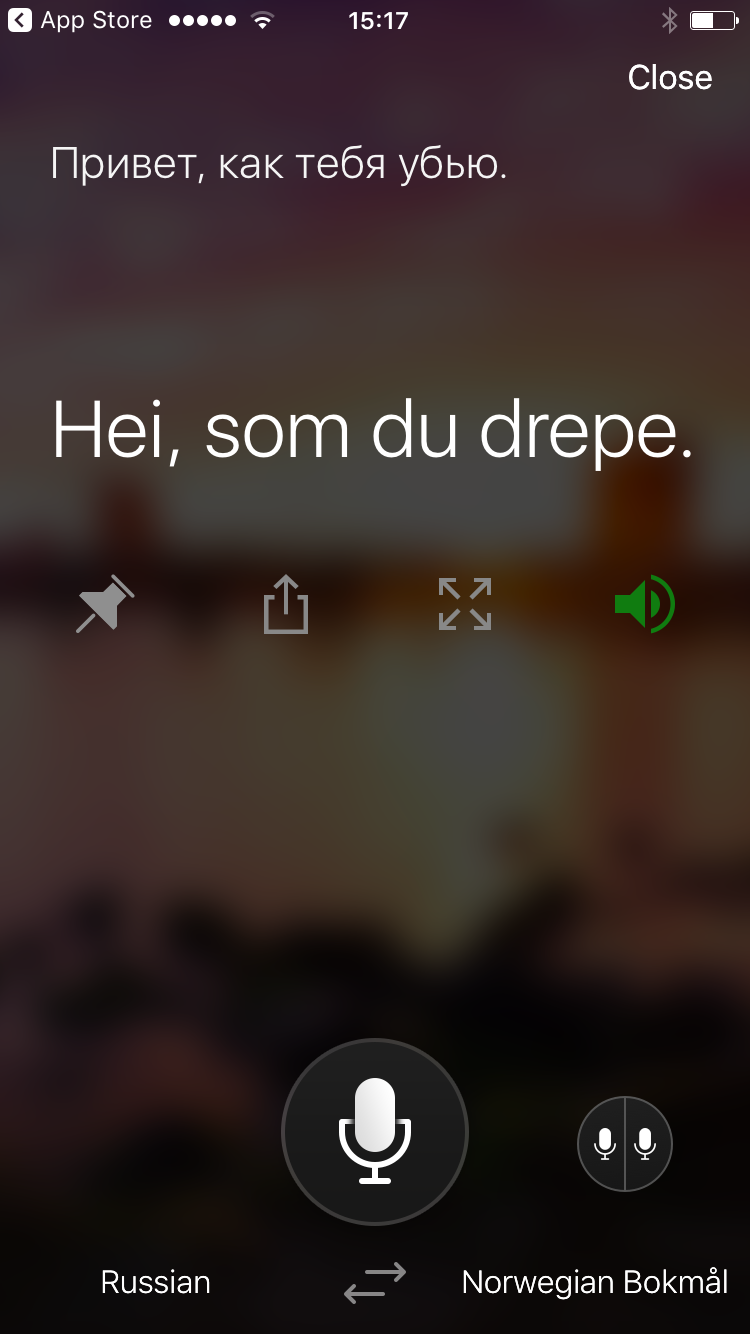Screen dimensions: 750x1334
Task: Open the split dual-microphone conversation mode
Action: tap(625, 1144)
